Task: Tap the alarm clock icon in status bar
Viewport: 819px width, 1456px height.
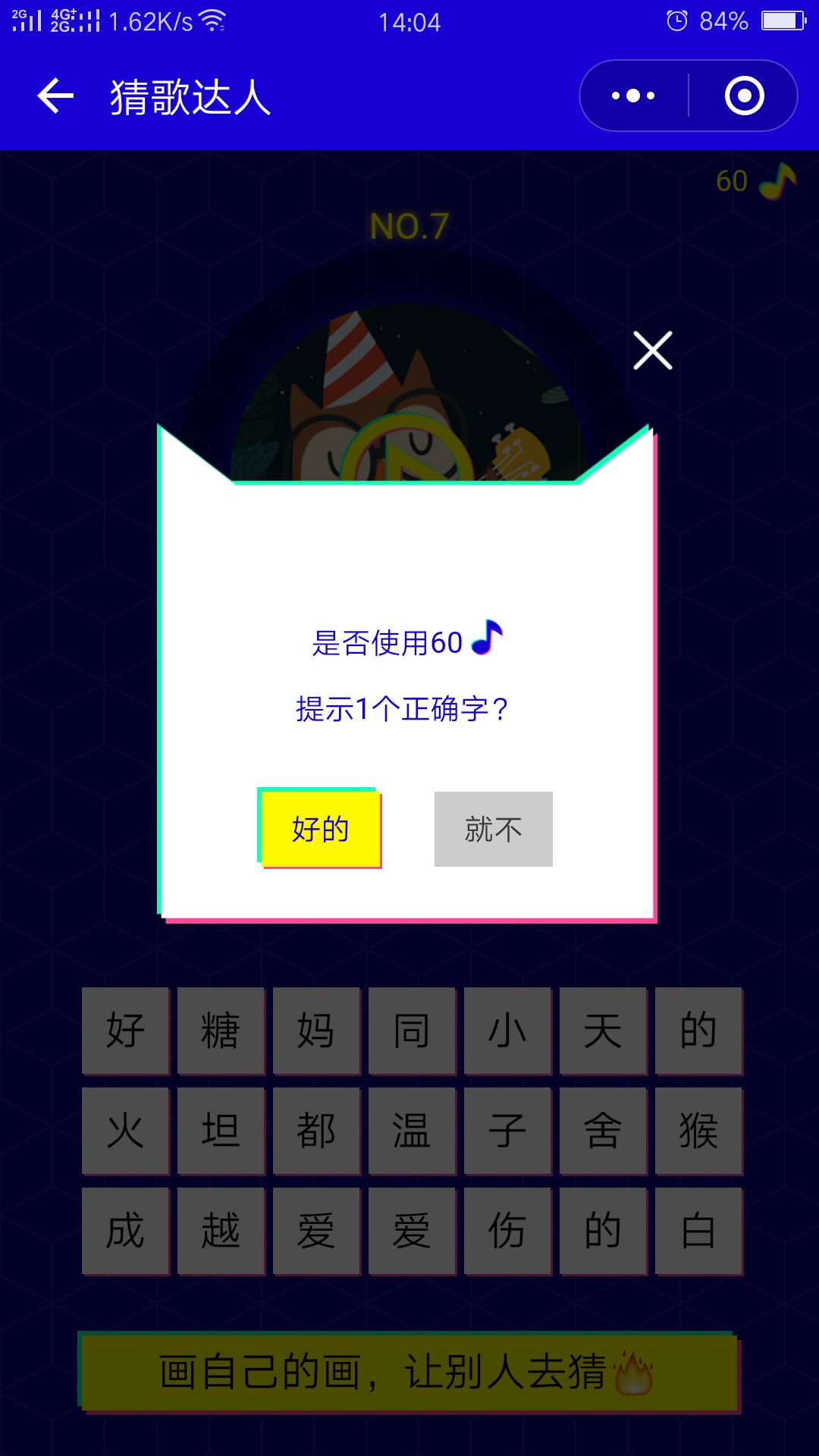Action: (x=677, y=22)
